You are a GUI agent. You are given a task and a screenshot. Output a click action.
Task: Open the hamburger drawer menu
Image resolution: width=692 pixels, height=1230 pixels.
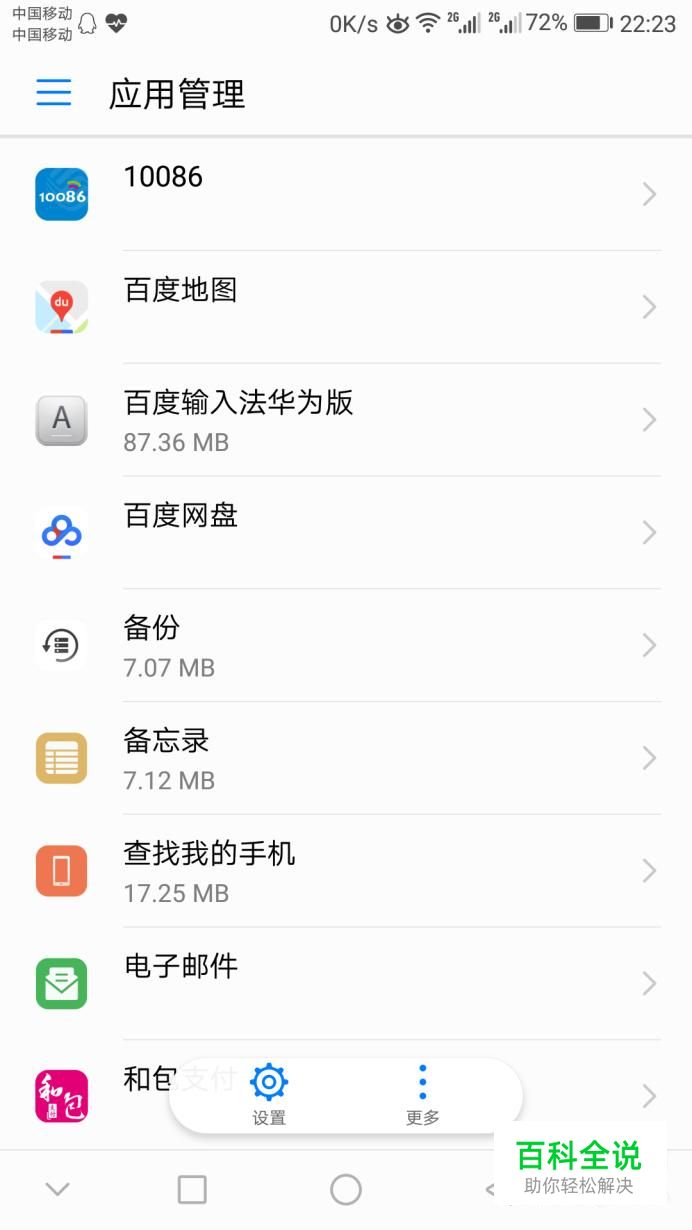54,93
